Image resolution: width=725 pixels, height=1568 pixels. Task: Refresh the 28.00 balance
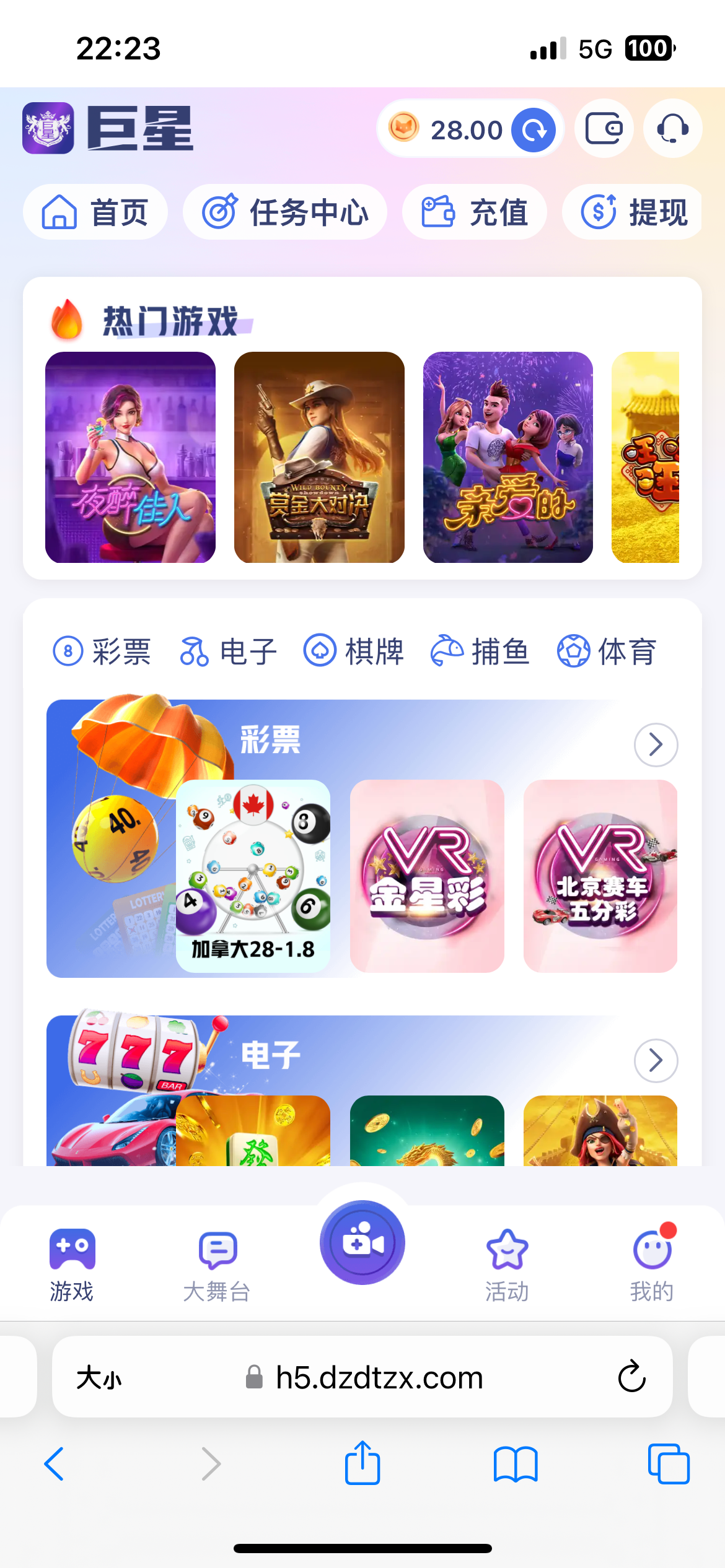point(533,130)
